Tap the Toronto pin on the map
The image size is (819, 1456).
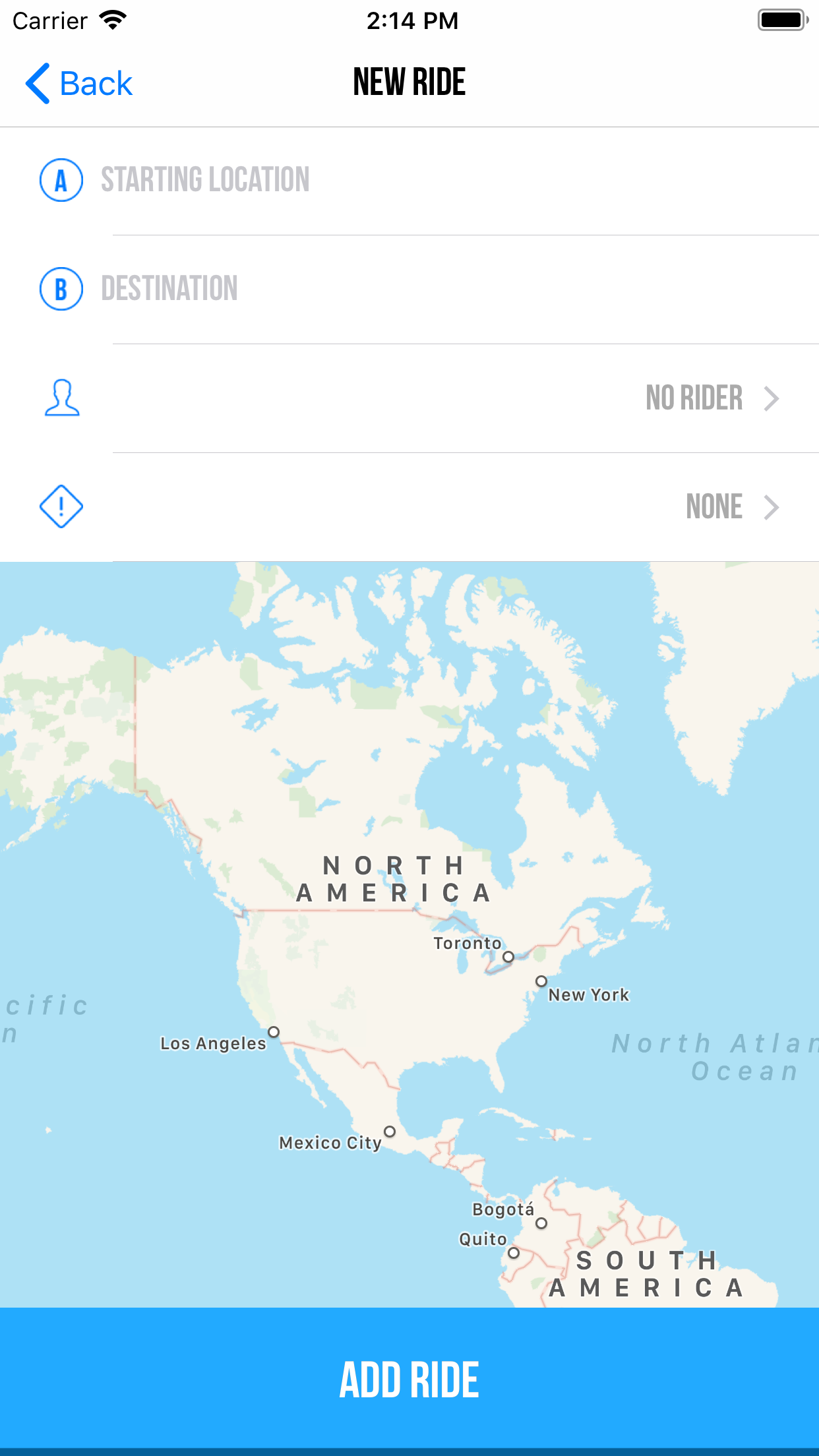(x=508, y=956)
